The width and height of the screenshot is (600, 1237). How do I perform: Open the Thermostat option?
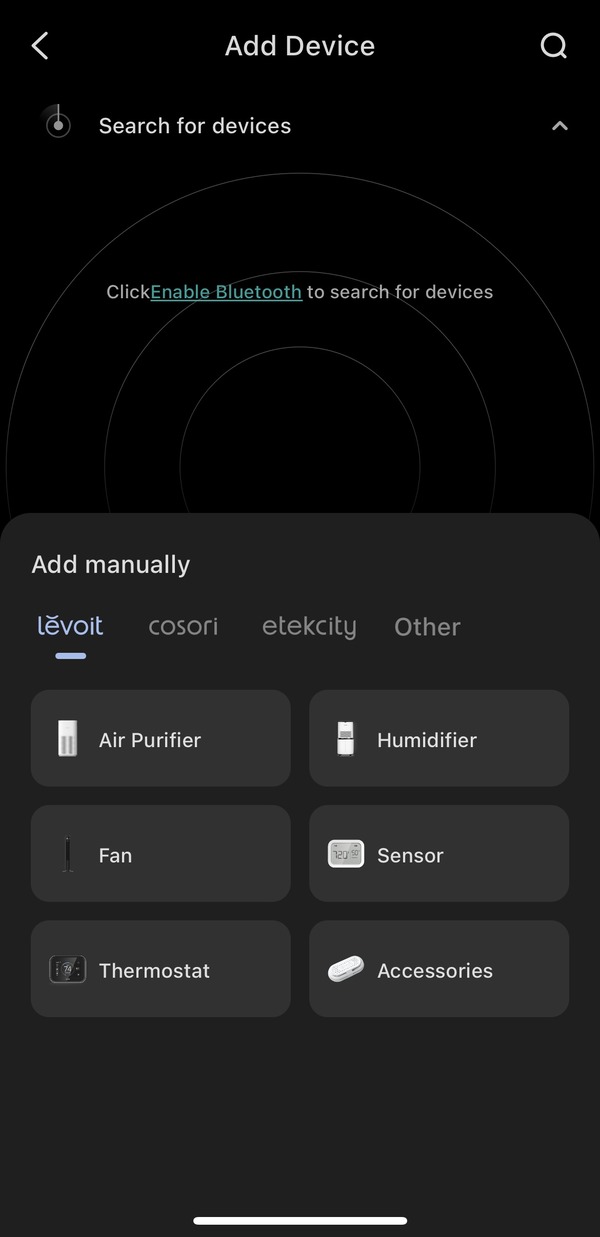(x=161, y=969)
